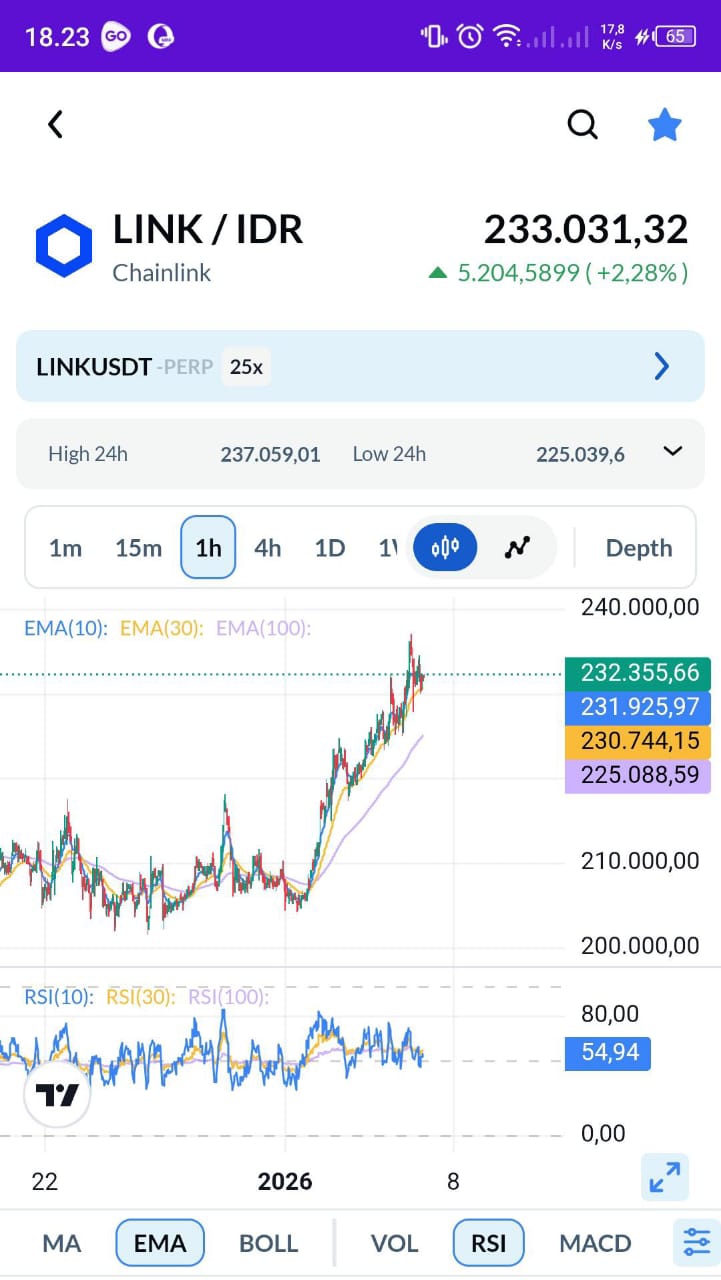Open the search function

click(582, 123)
